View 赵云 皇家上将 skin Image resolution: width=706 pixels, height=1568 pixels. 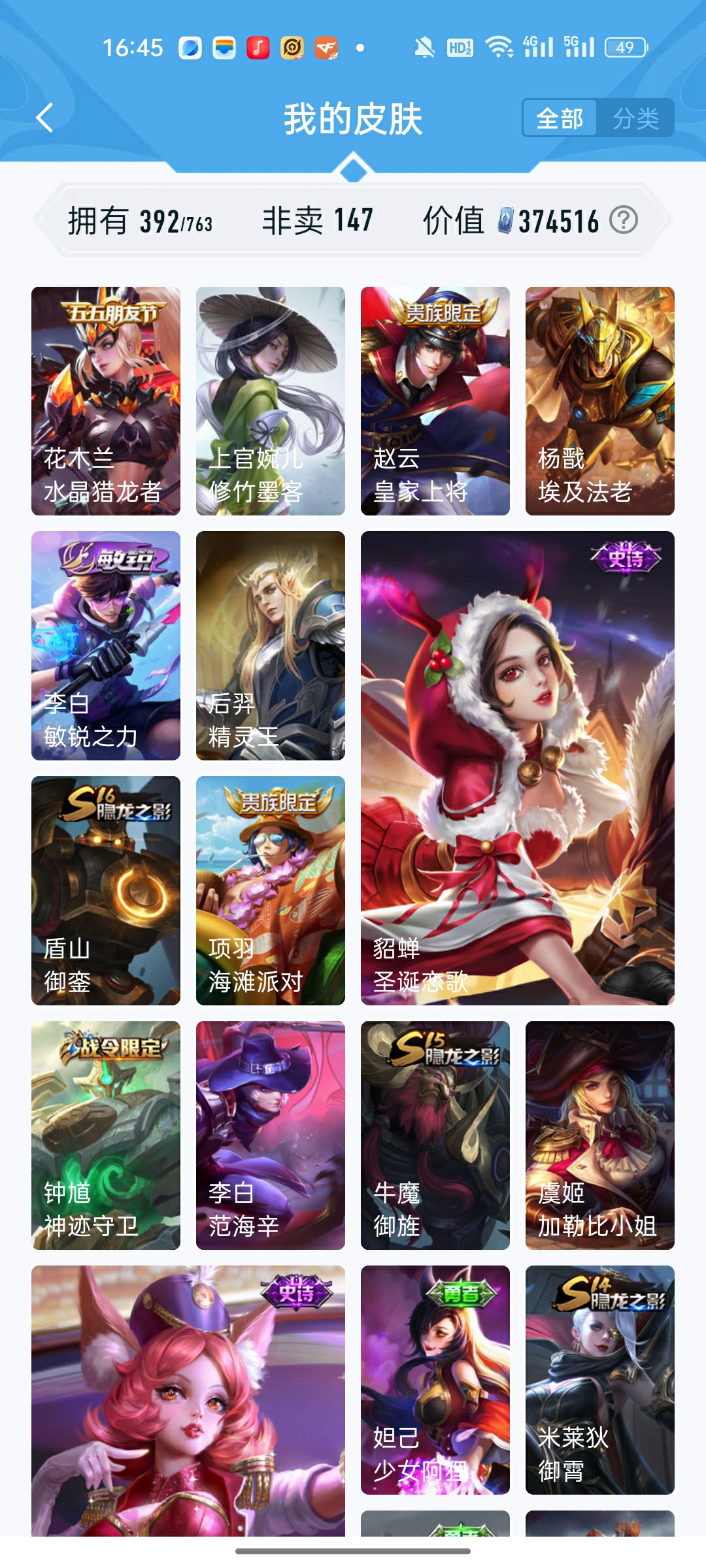click(435, 400)
